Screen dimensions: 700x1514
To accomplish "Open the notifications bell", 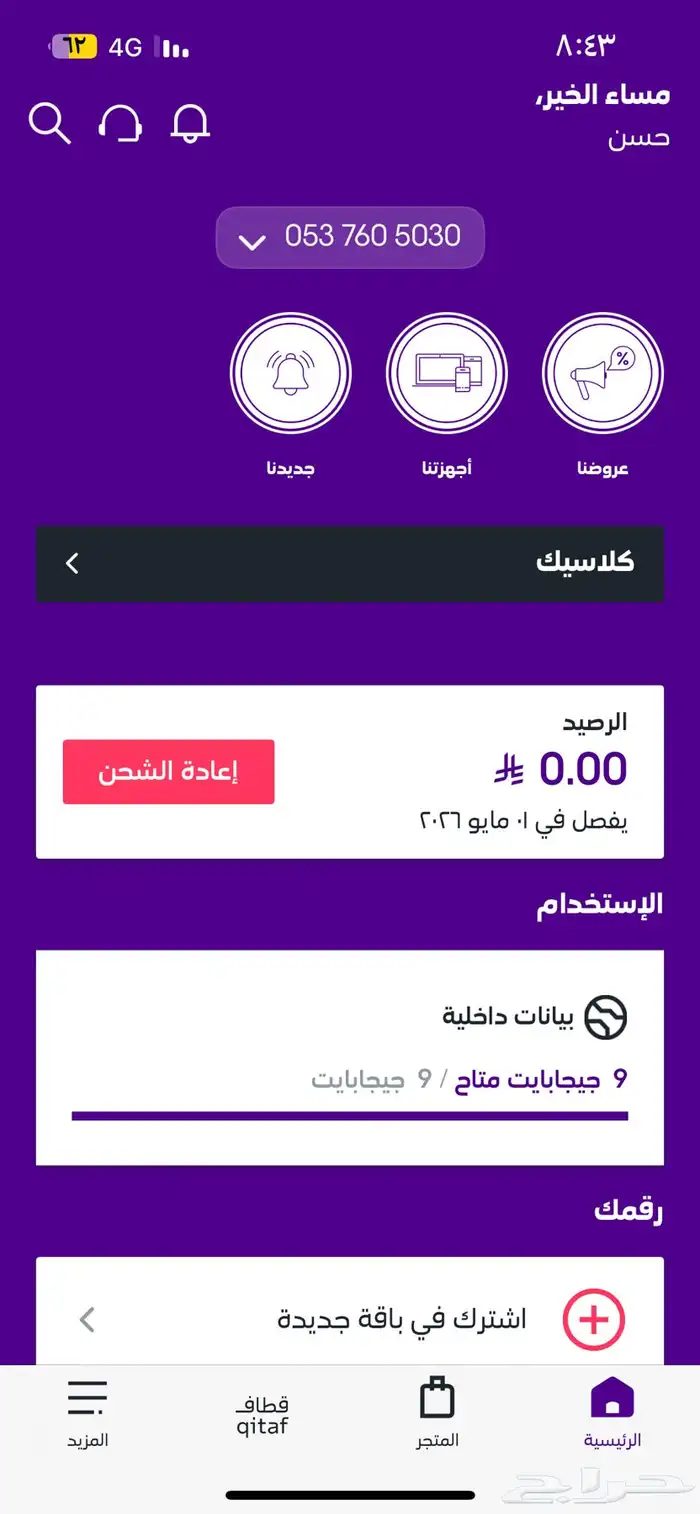I will point(190,124).
